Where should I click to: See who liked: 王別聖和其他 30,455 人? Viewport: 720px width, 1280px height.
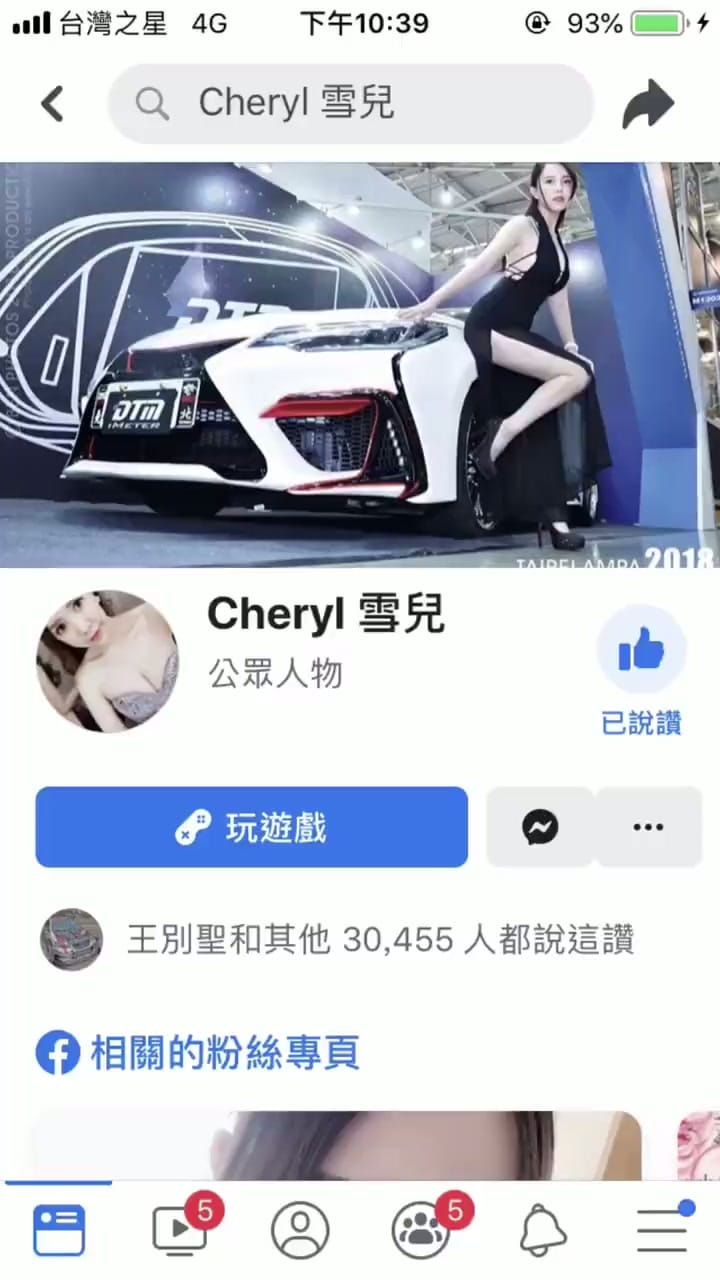[380, 940]
